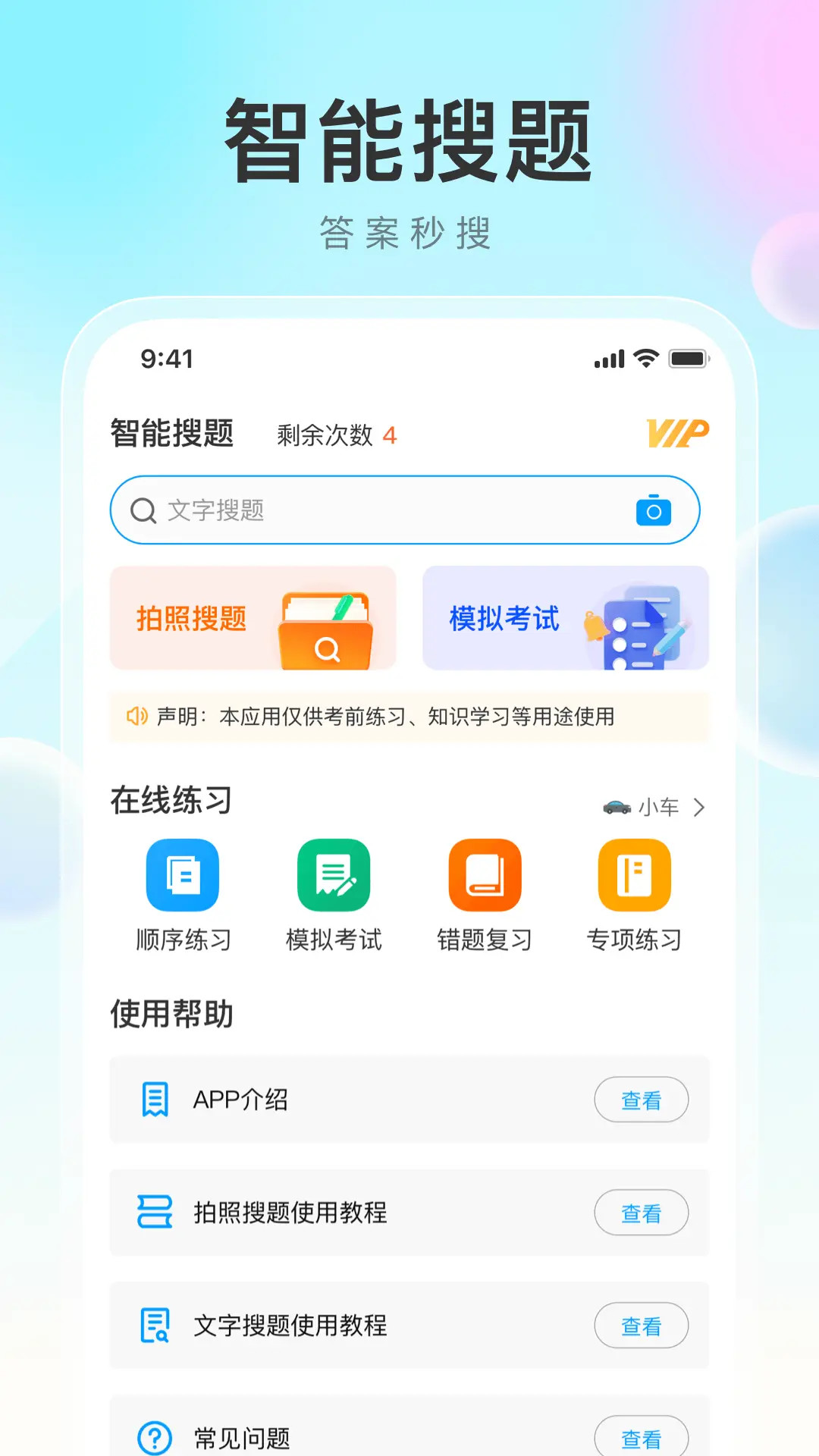Image resolution: width=819 pixels, height=1456 pixels.
Task: Open the 拍照搜题 photo search card
Action: point(253,618)
